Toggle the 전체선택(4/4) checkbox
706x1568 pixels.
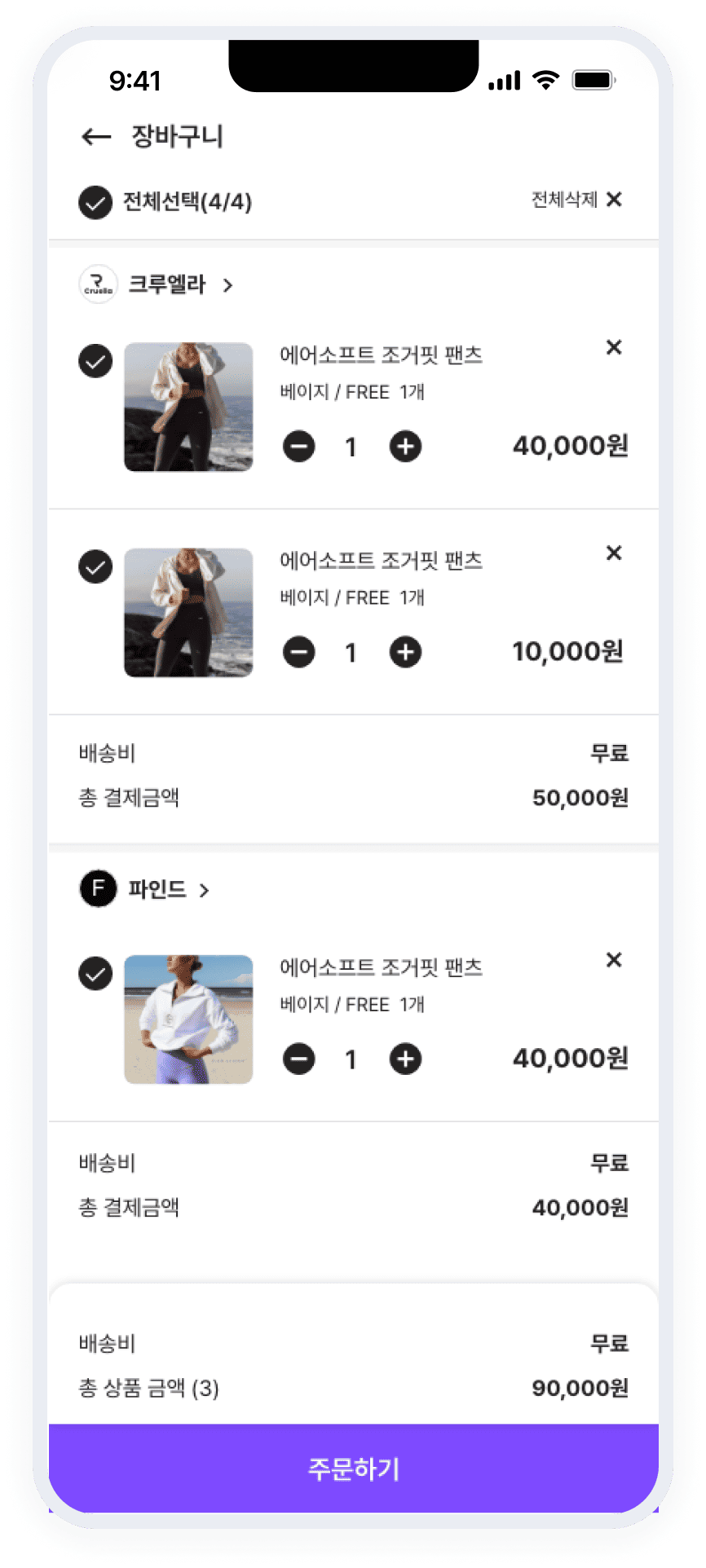tap(95, 203)
